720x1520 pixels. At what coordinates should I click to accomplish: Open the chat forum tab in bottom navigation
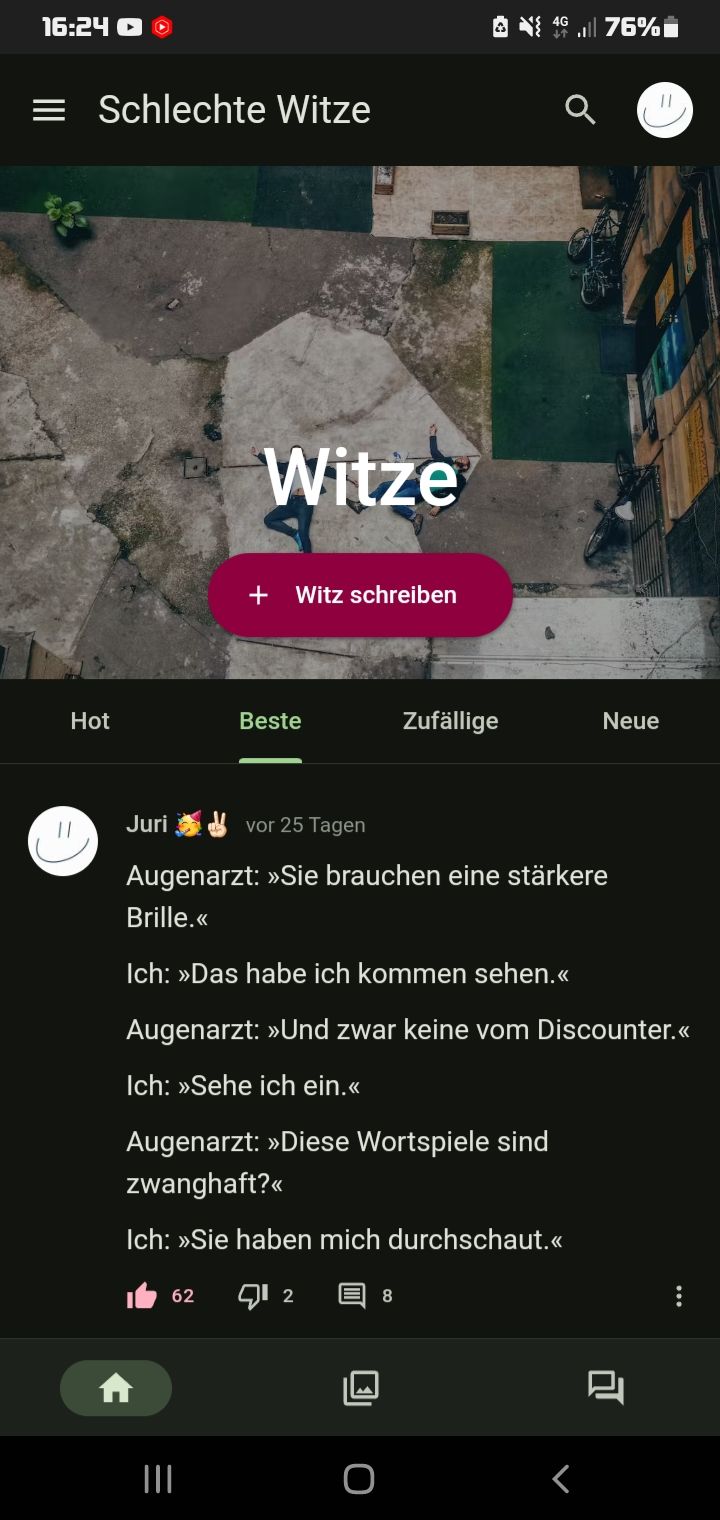605,1388
